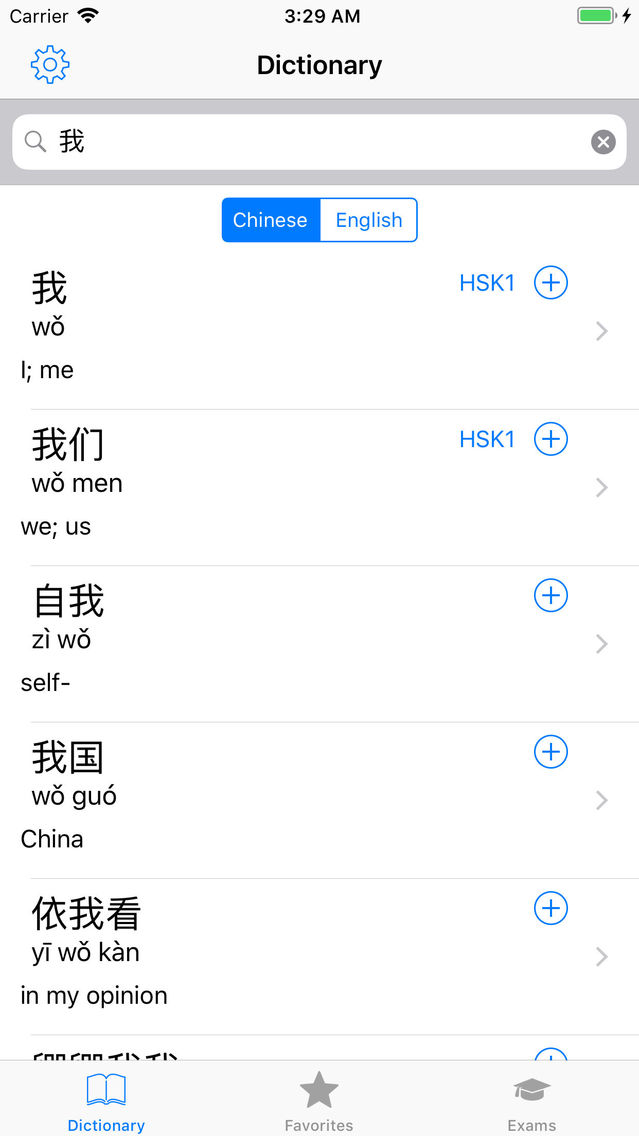Select the Dictionary tab
Viewport: 639px width, 1136px height.
click(106, 1101)
